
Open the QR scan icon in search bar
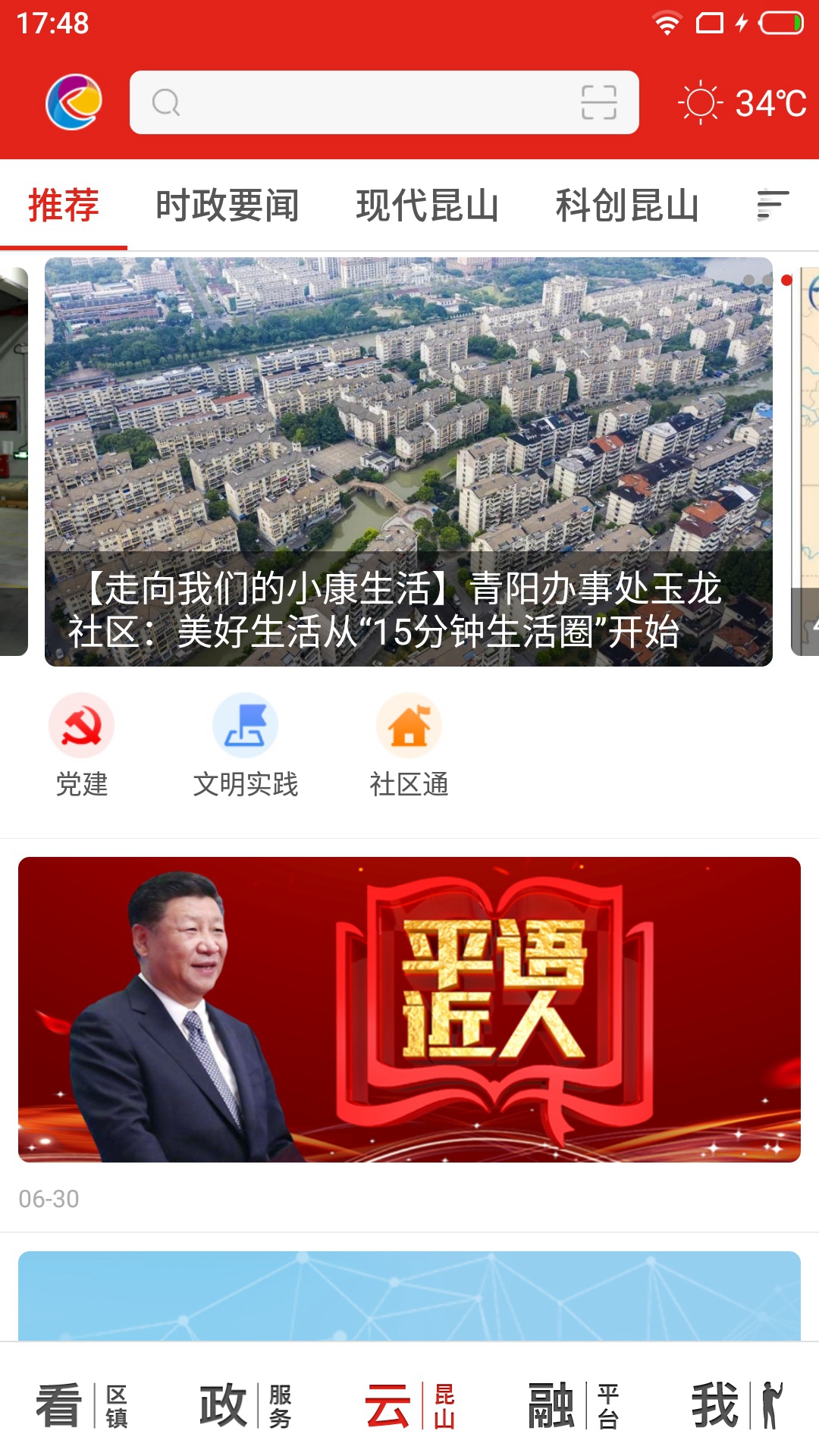coord(598,102)
